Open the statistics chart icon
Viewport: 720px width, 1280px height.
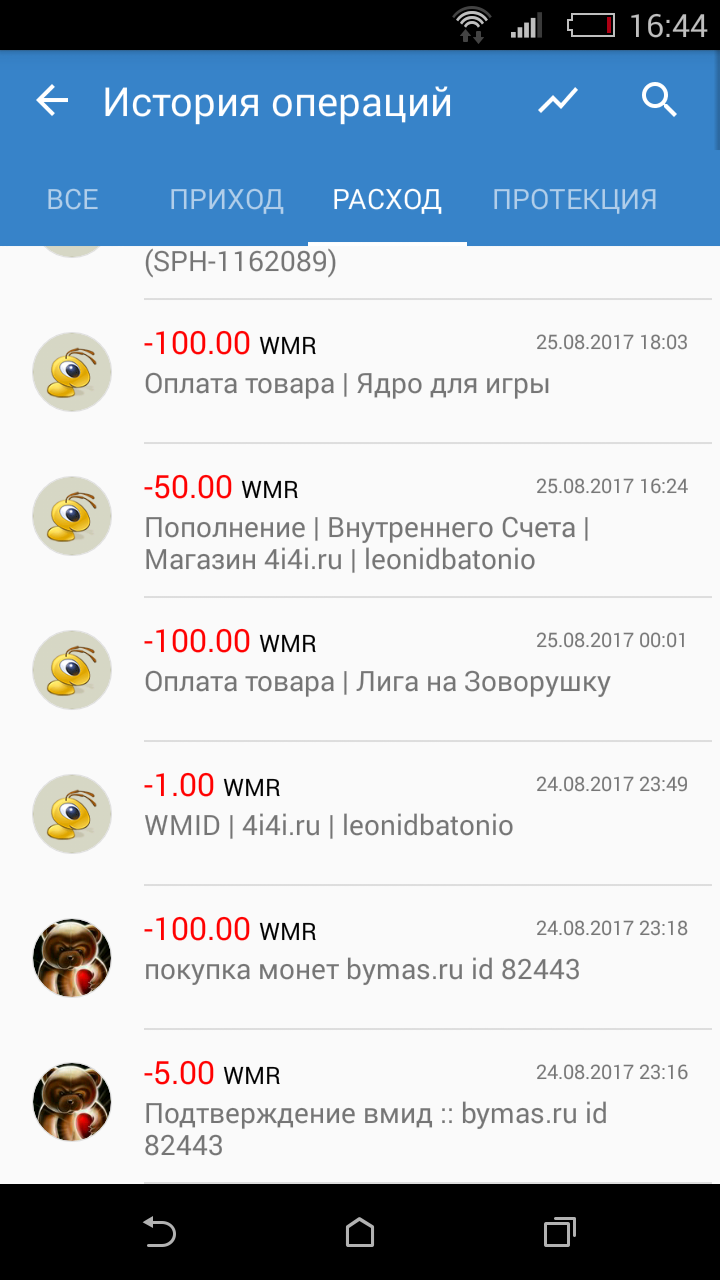tap(558, 101)
